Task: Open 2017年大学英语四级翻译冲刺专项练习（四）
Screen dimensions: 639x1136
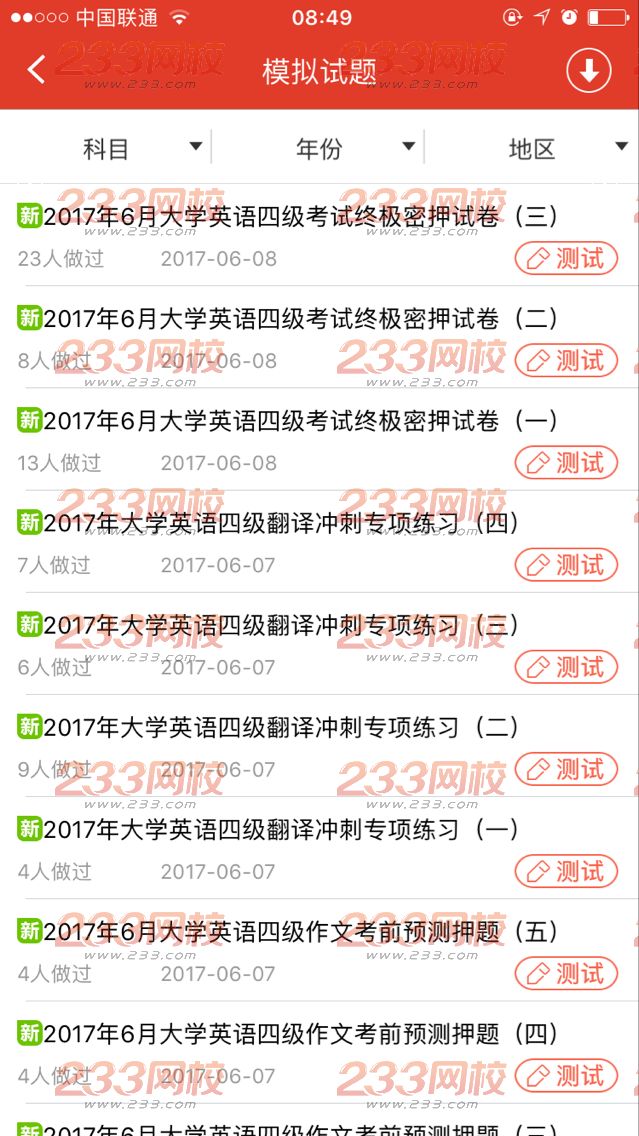Action: coord(280,523)
